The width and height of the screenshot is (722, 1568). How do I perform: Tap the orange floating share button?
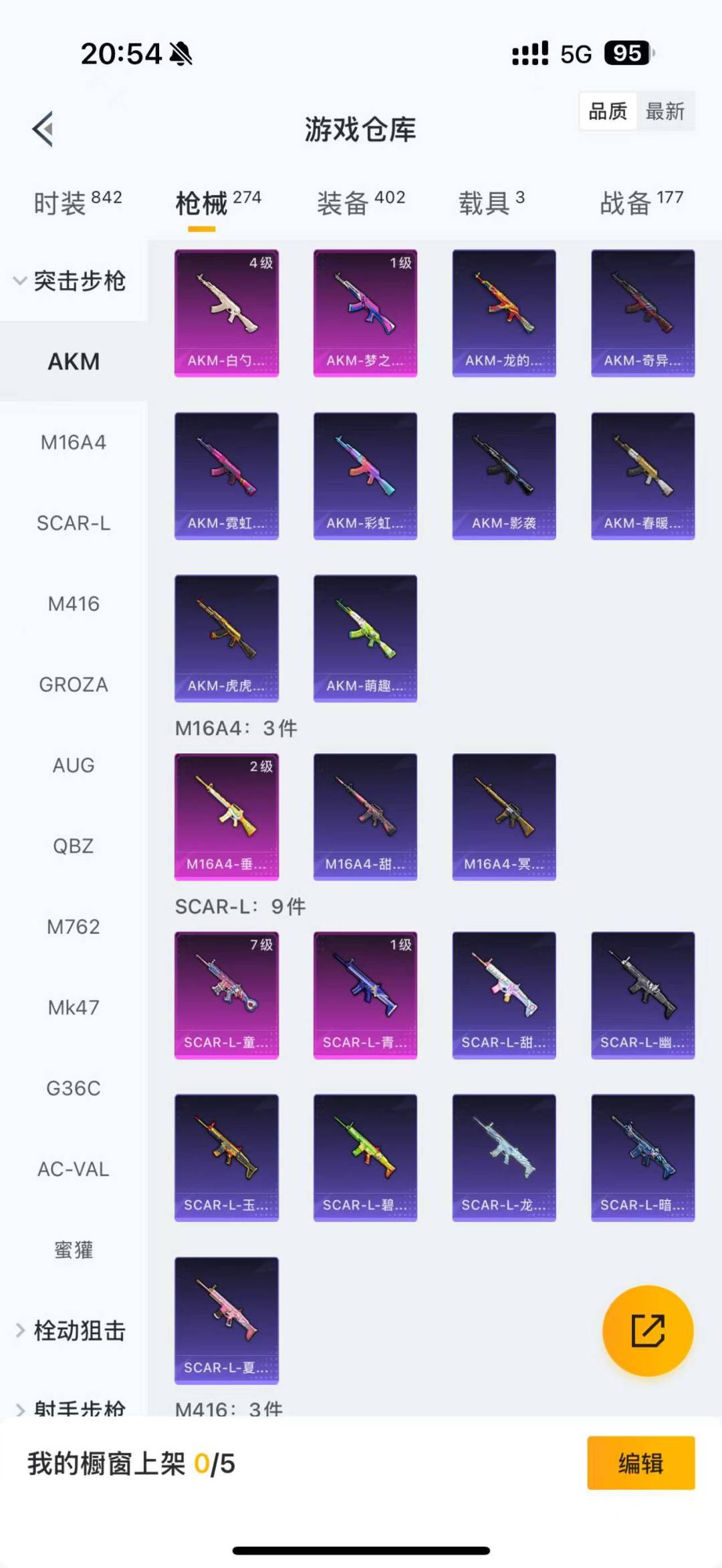coord(648,1331)
